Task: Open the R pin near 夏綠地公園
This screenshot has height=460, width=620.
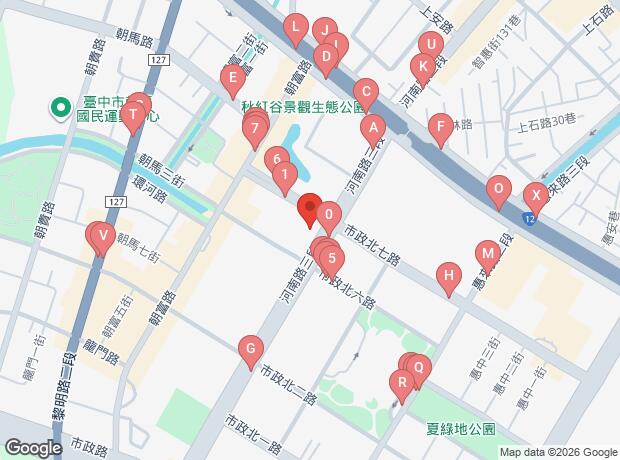Action: 403,381
